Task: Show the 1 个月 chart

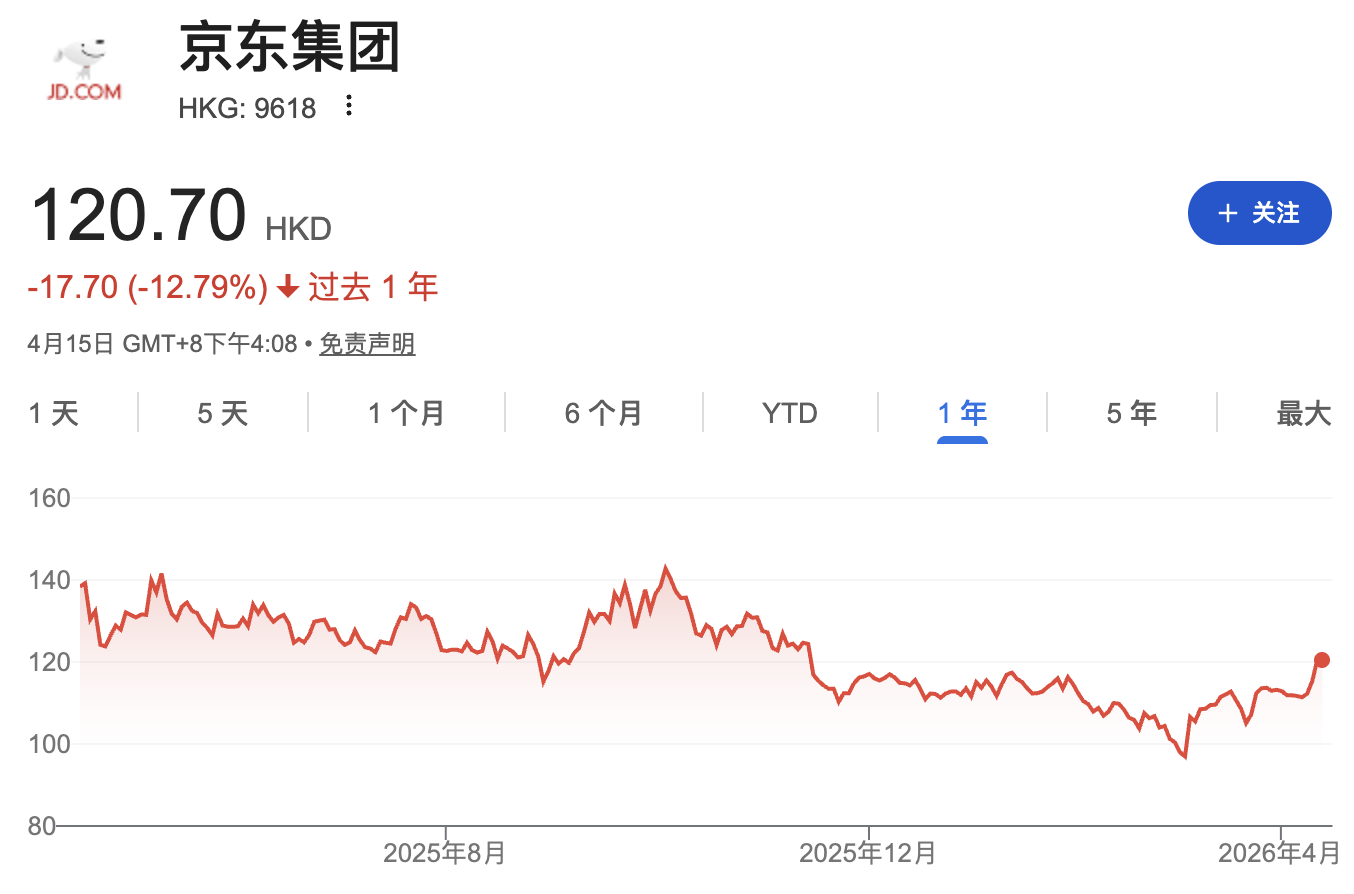Action: point(406,413)
